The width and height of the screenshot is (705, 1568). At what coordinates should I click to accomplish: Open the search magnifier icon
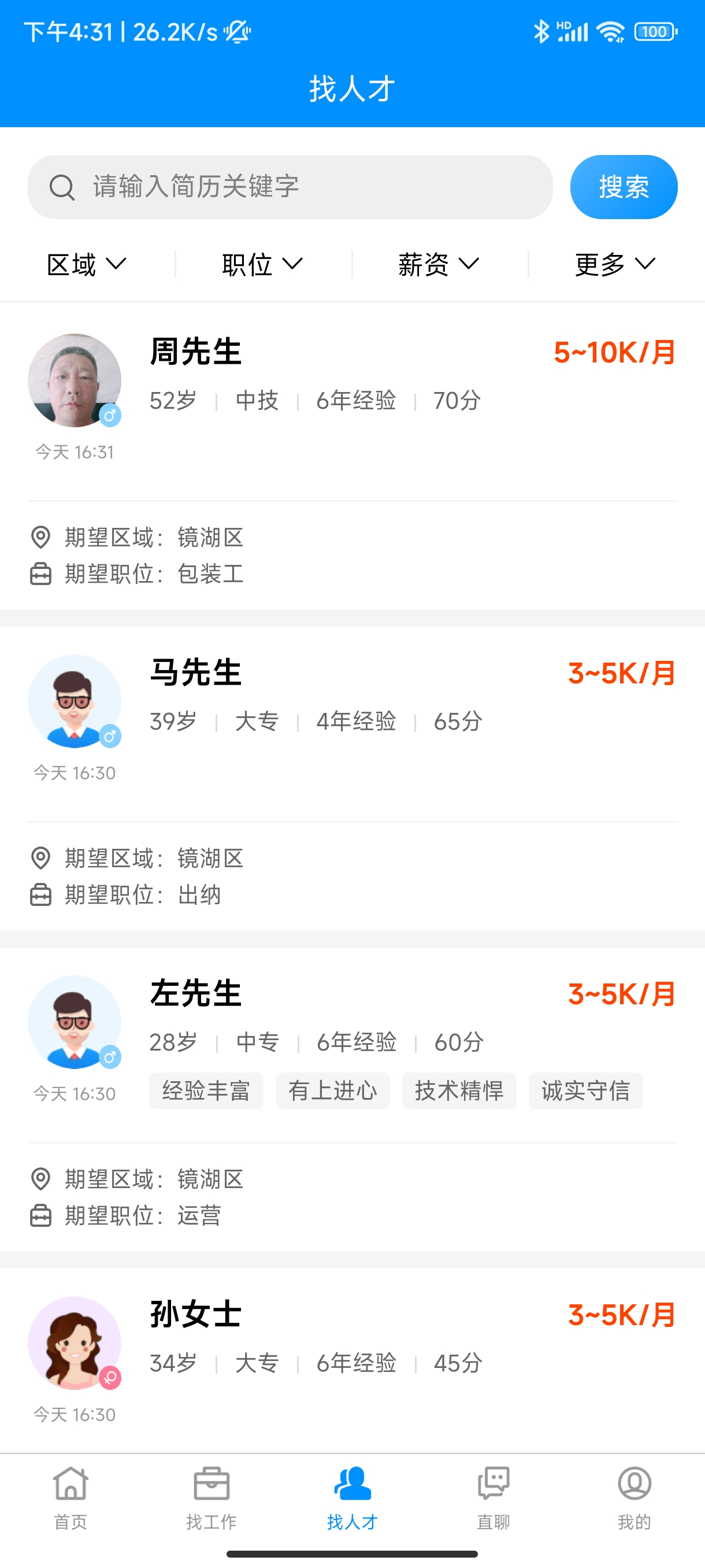point(61,187)
